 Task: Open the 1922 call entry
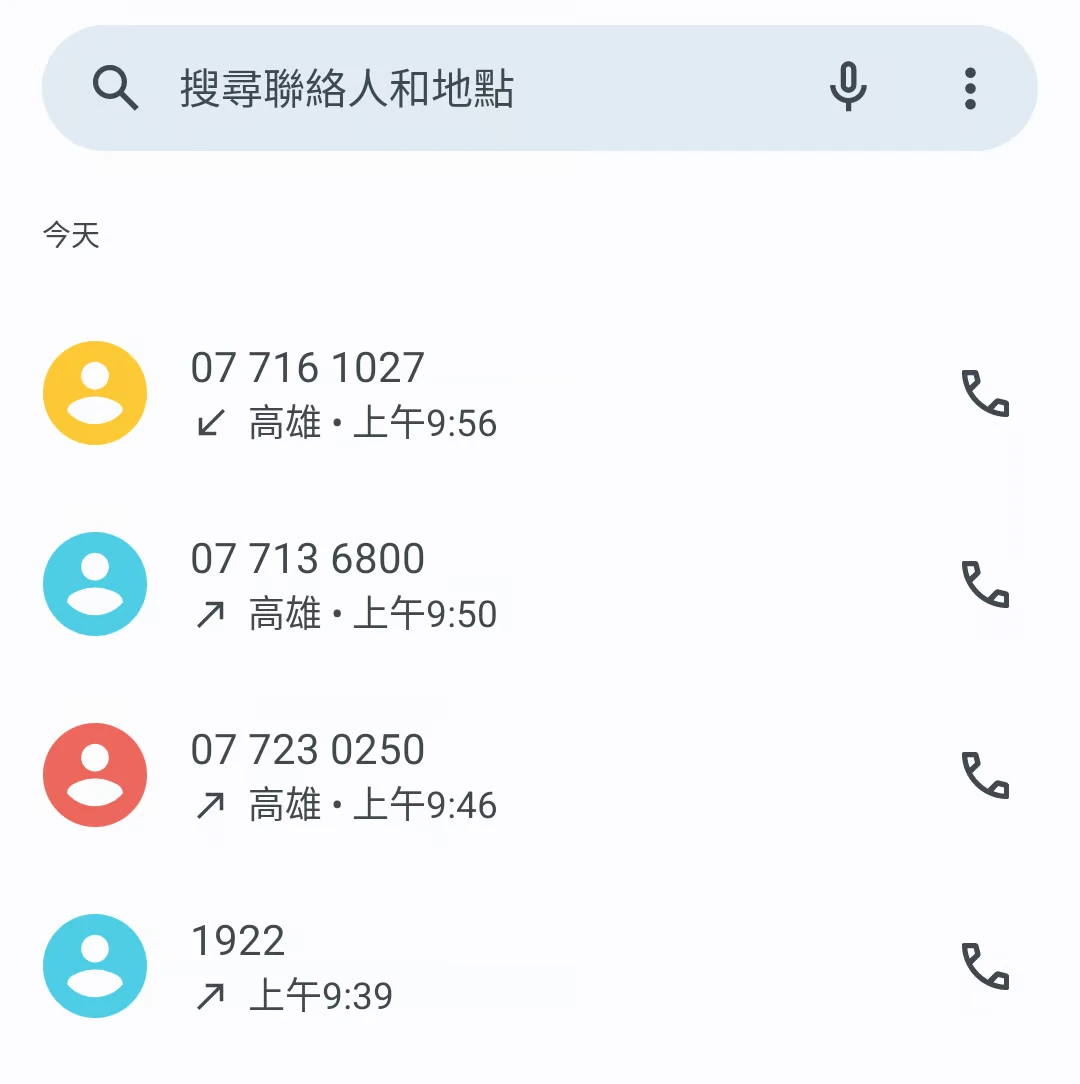tap(500, 967)
